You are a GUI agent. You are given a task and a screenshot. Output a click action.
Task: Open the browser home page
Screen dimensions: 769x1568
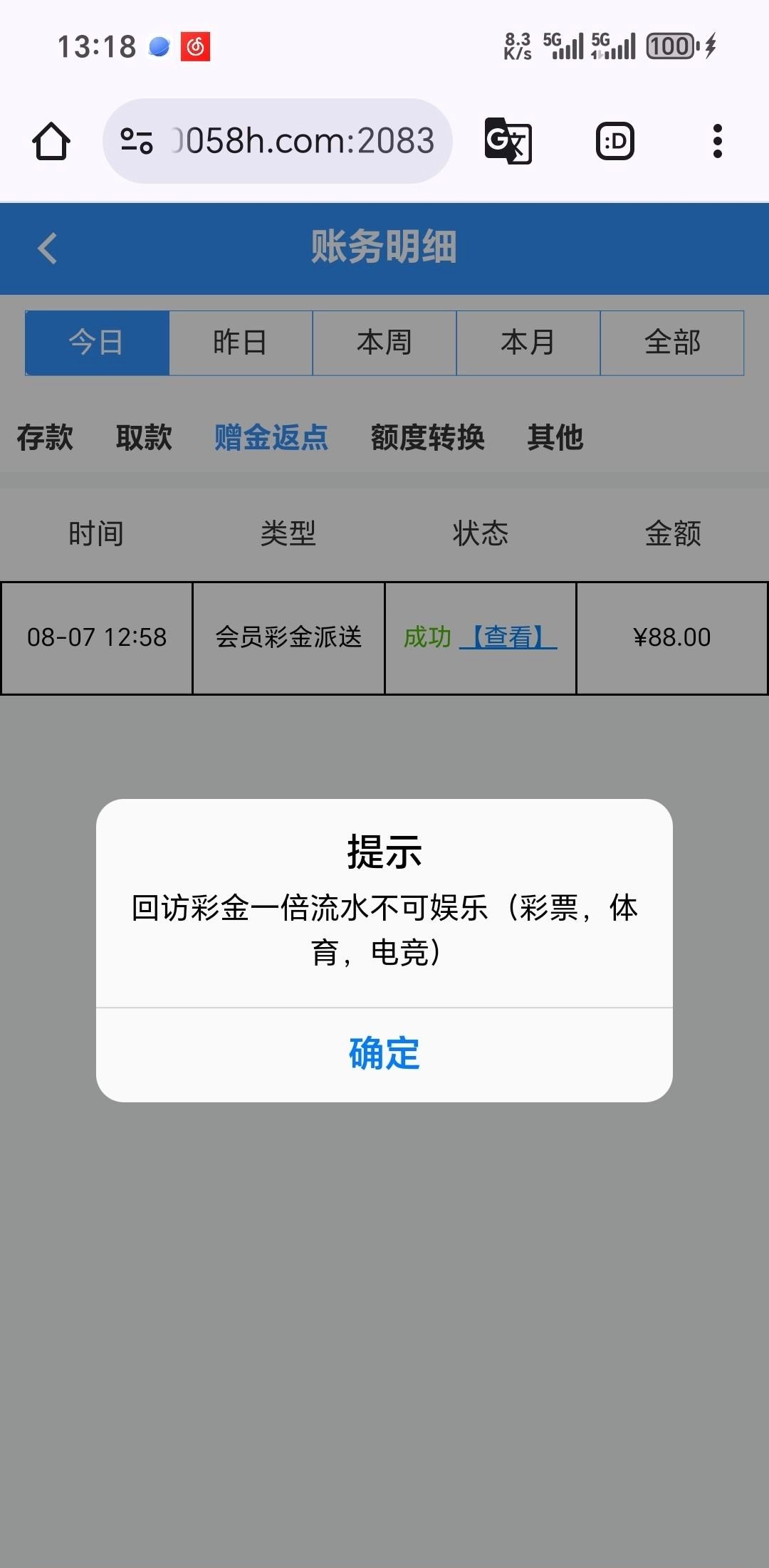coord(51,141)
